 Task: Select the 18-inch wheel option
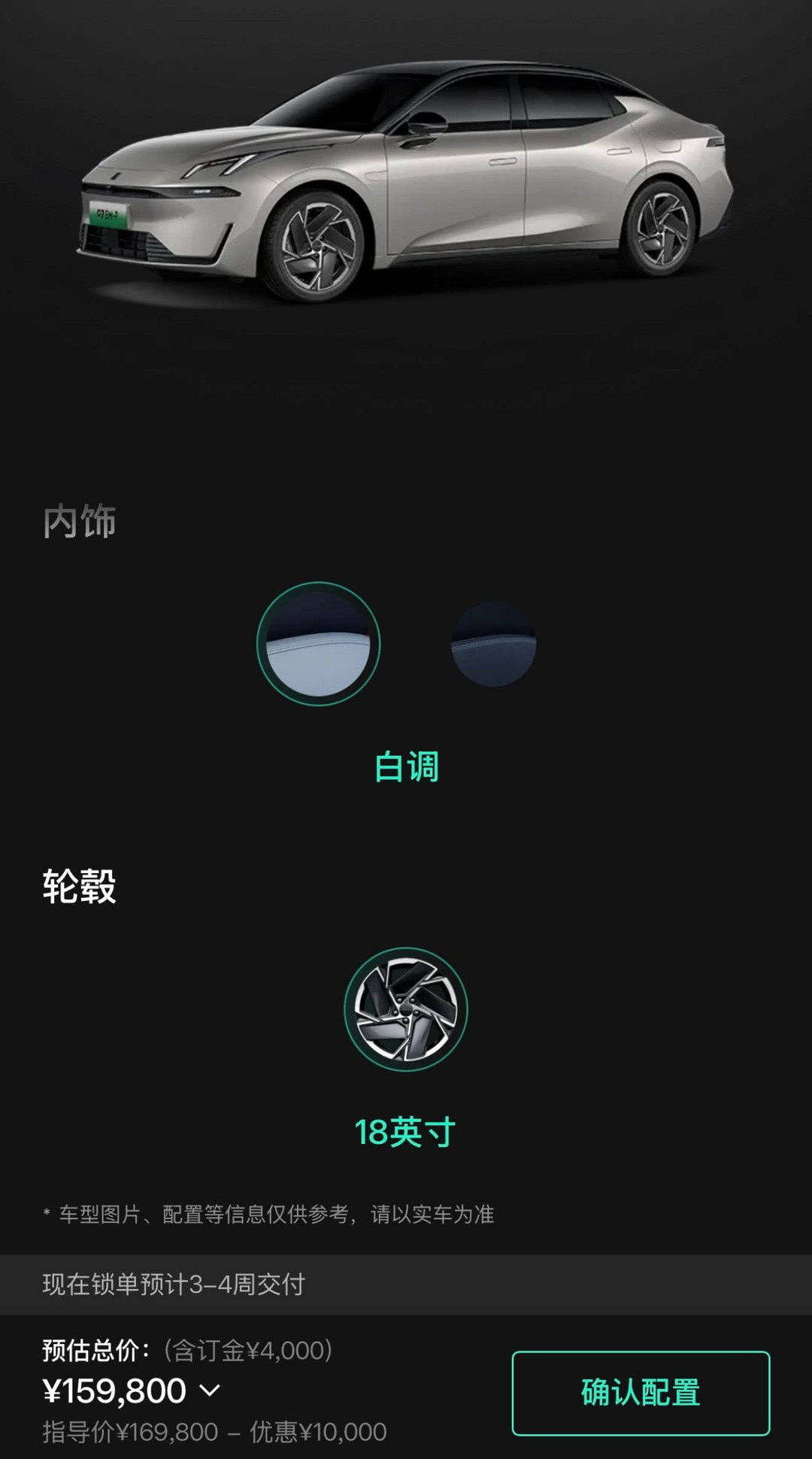coord(405,1009)
